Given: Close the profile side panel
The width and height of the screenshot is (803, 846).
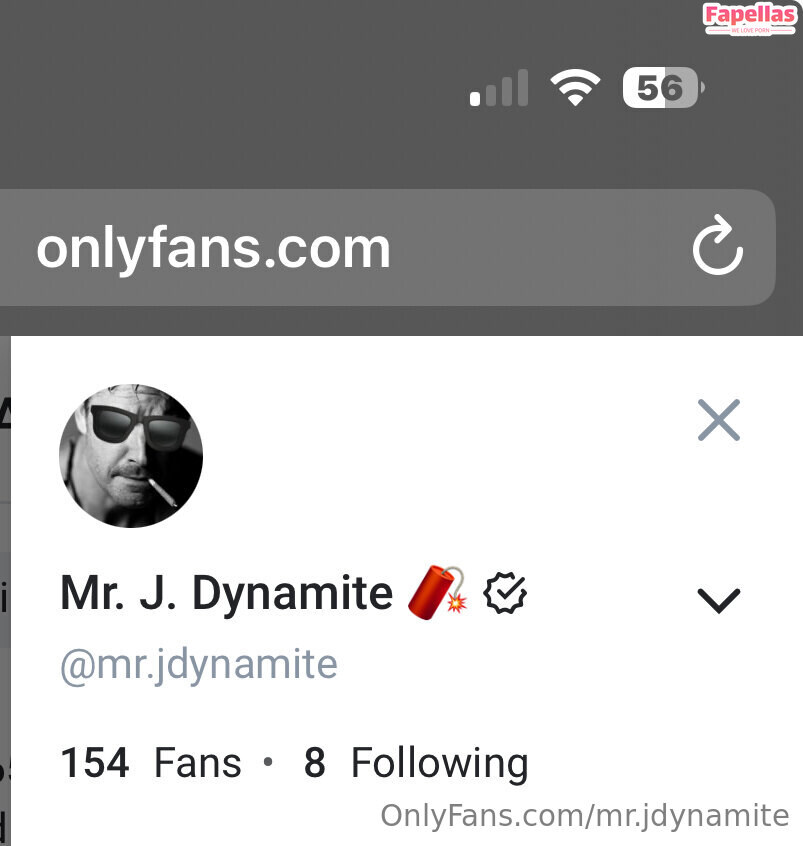Looking at the screenshot, I should (x=718, y=420).
